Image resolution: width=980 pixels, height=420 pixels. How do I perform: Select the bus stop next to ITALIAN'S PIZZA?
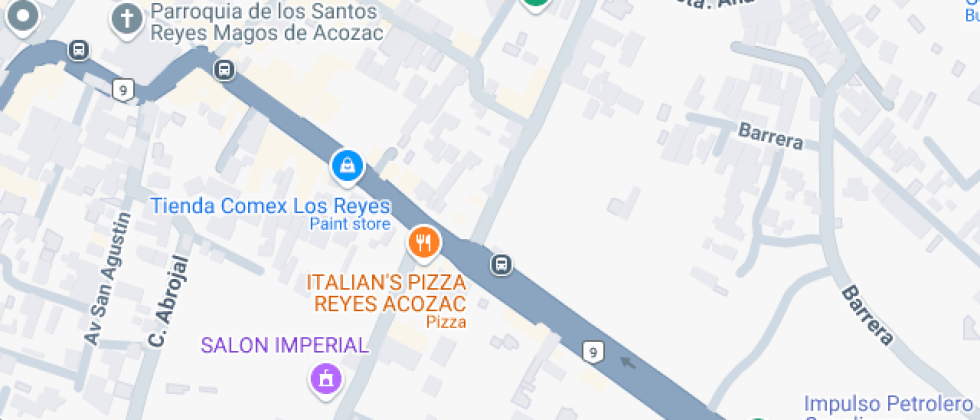coord(501,265)
